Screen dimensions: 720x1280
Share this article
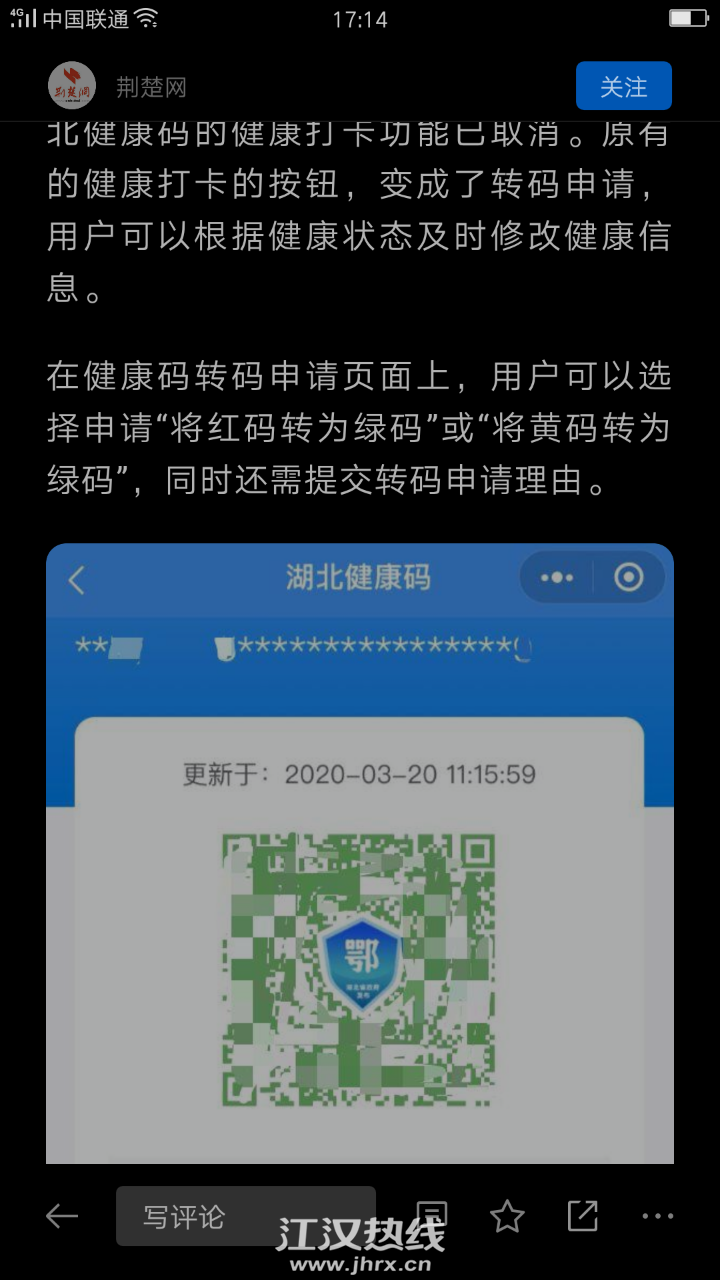(582, 1216)
